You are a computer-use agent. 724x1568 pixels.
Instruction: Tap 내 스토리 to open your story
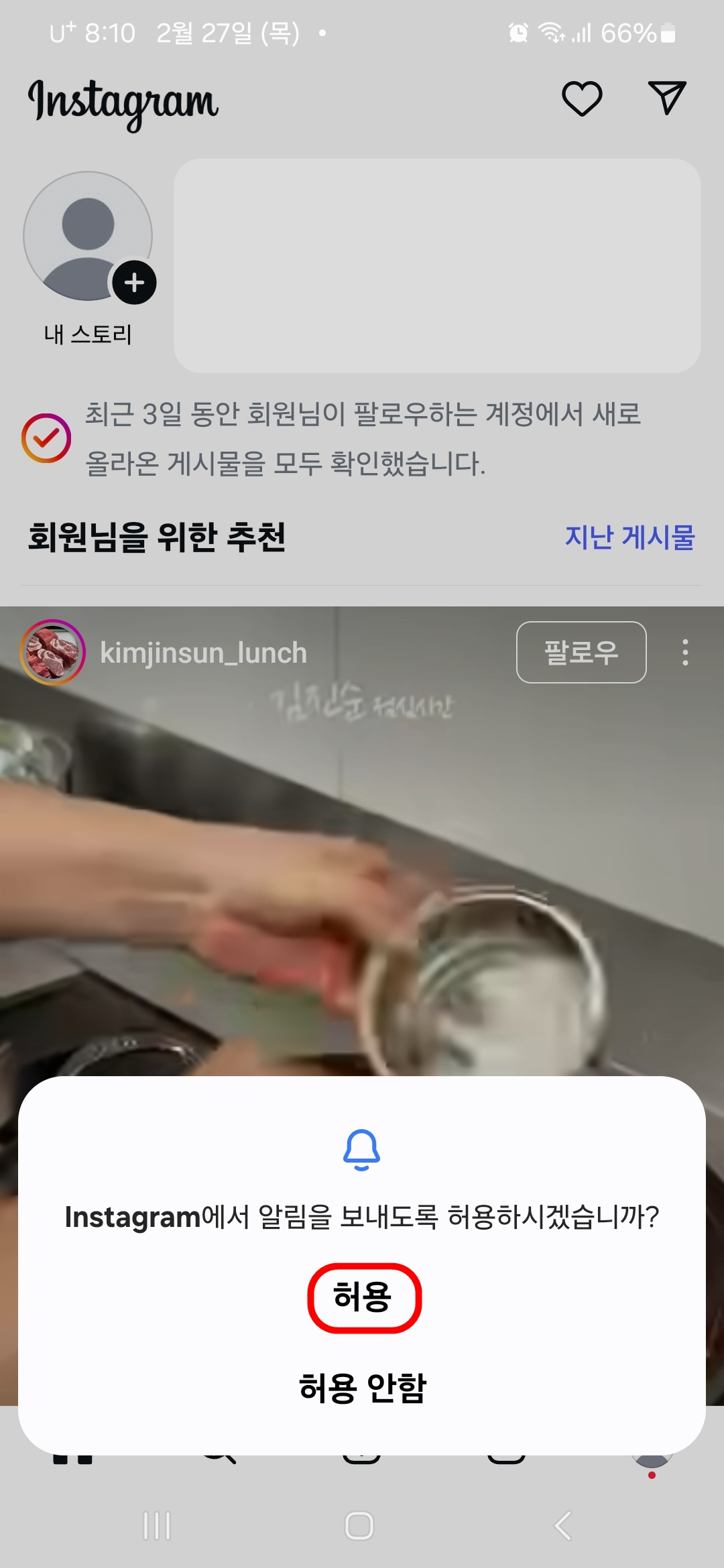[x=89, y=334]
